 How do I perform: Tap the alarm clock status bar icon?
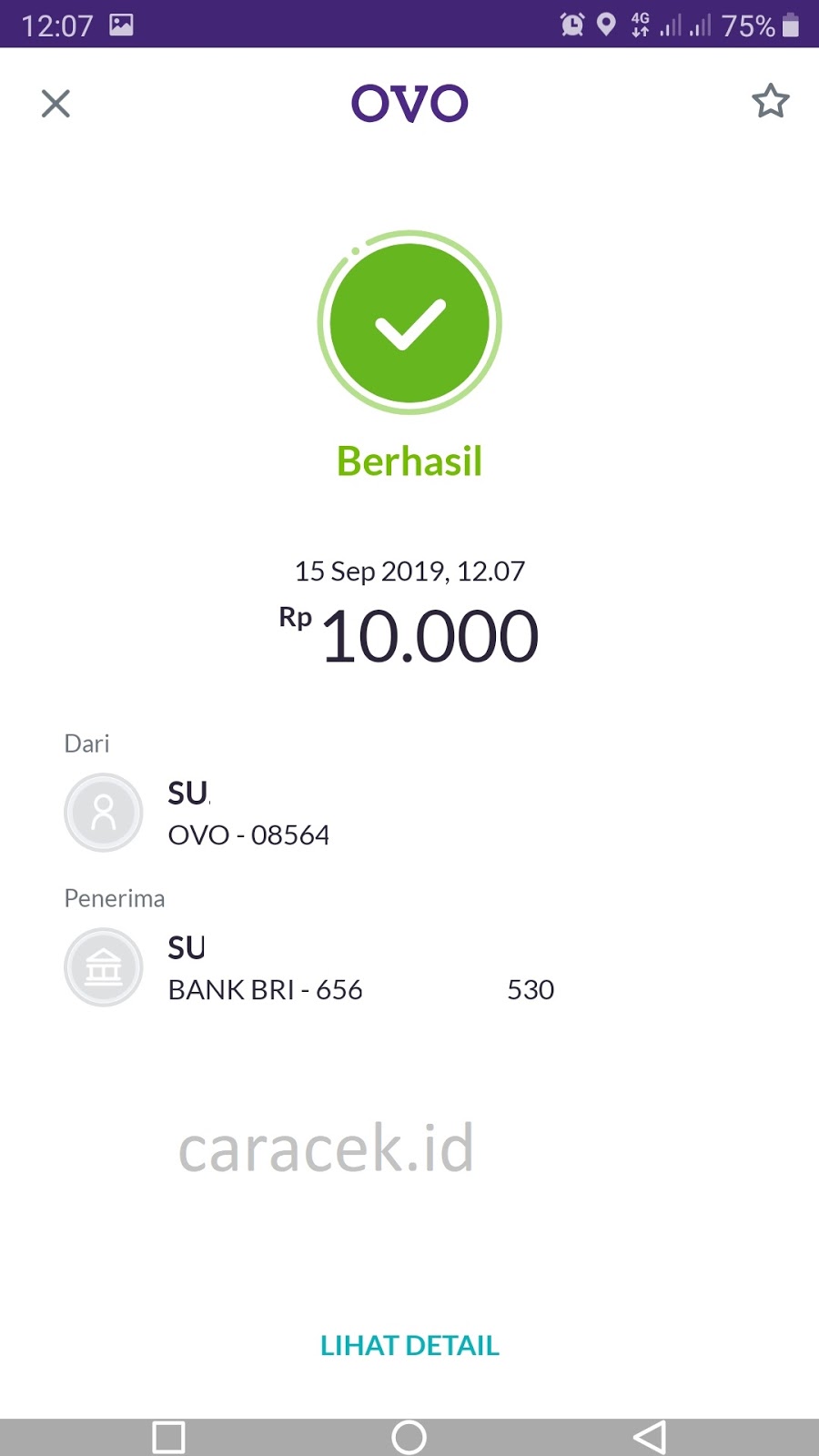[x=571, y=25]
